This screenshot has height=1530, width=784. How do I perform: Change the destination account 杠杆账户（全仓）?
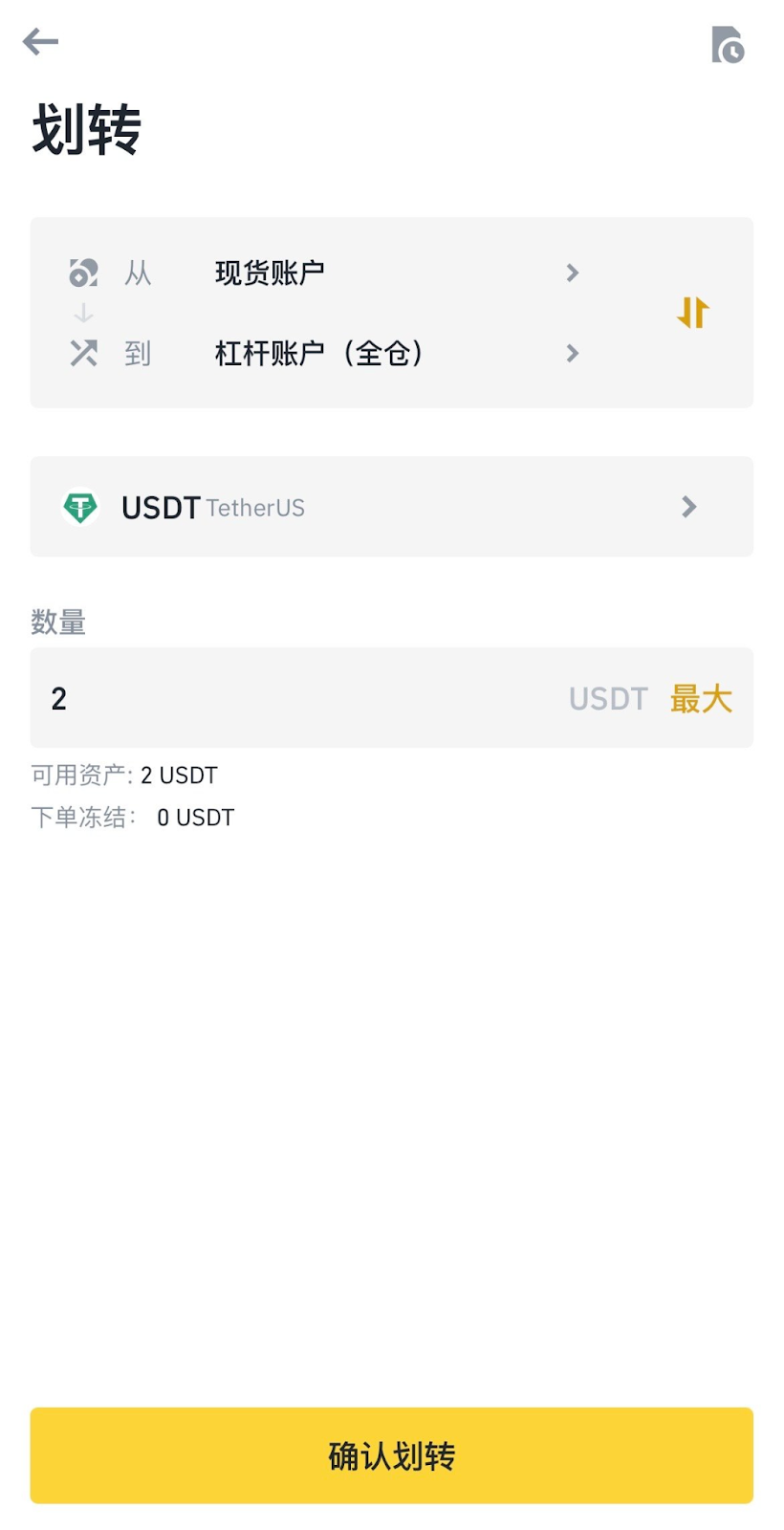point(392,354)
